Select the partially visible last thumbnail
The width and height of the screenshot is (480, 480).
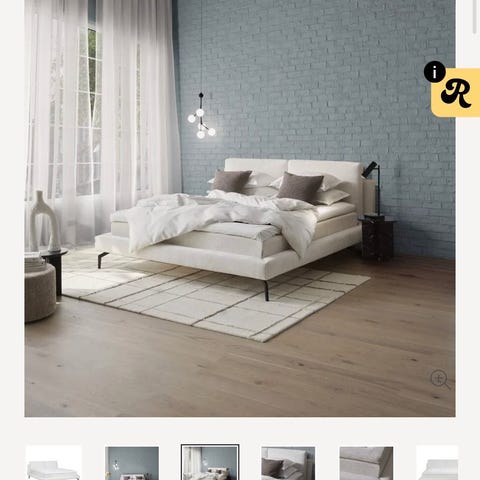pos(437,463)
